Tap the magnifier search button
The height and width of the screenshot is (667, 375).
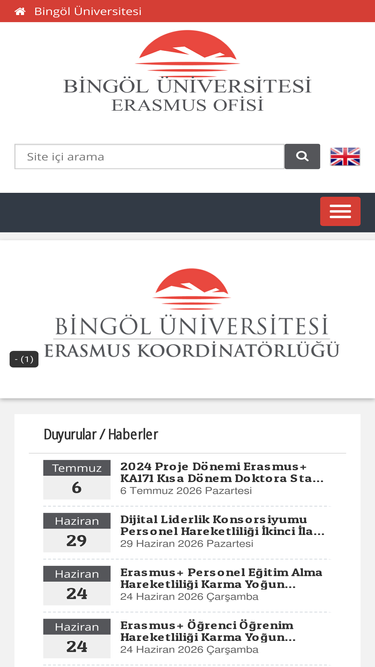point(302,157)
